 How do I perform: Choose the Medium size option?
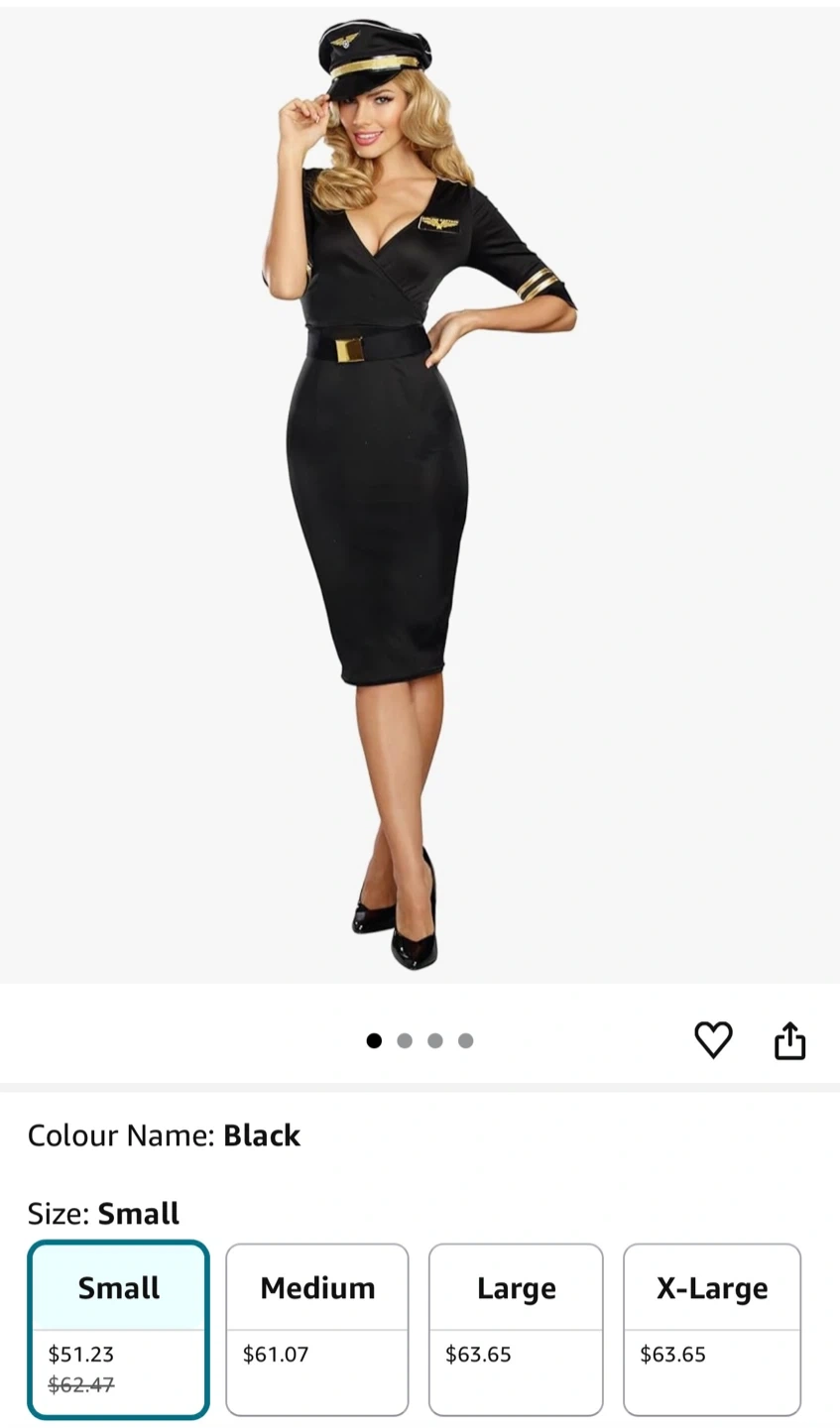[x=317, y=1330]
